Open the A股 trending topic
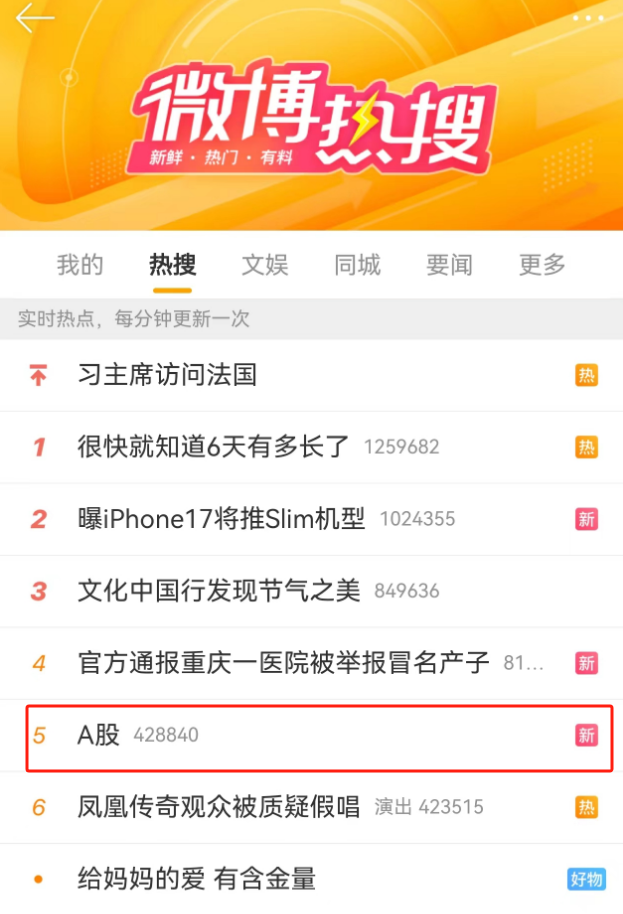The height and width of the screenshot is (914, 623). [x=99, y=735]
